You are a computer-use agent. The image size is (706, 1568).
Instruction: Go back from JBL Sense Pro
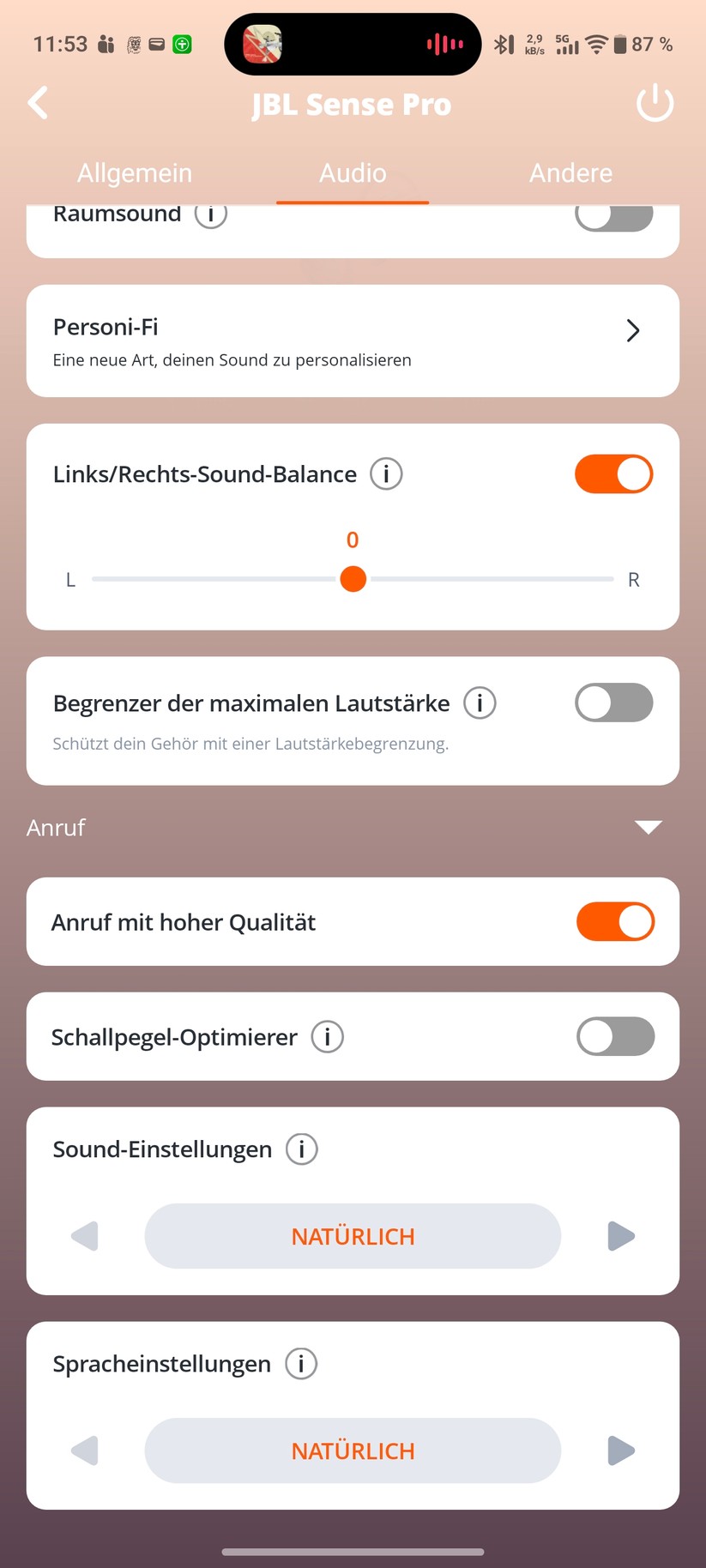coord(39,103)
